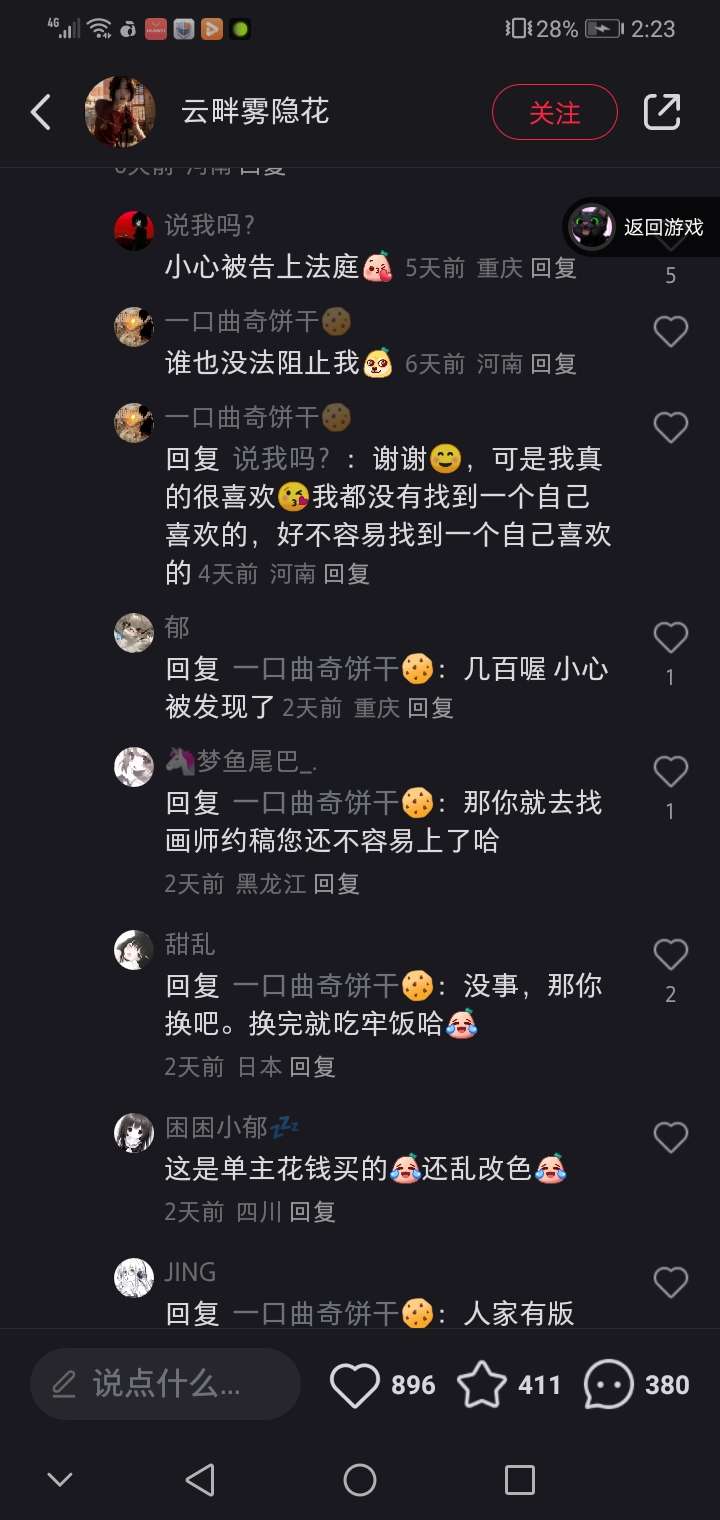Like 郁's comment about 几百喔
Screen dimensions: 720x1520
click(670, 637)
